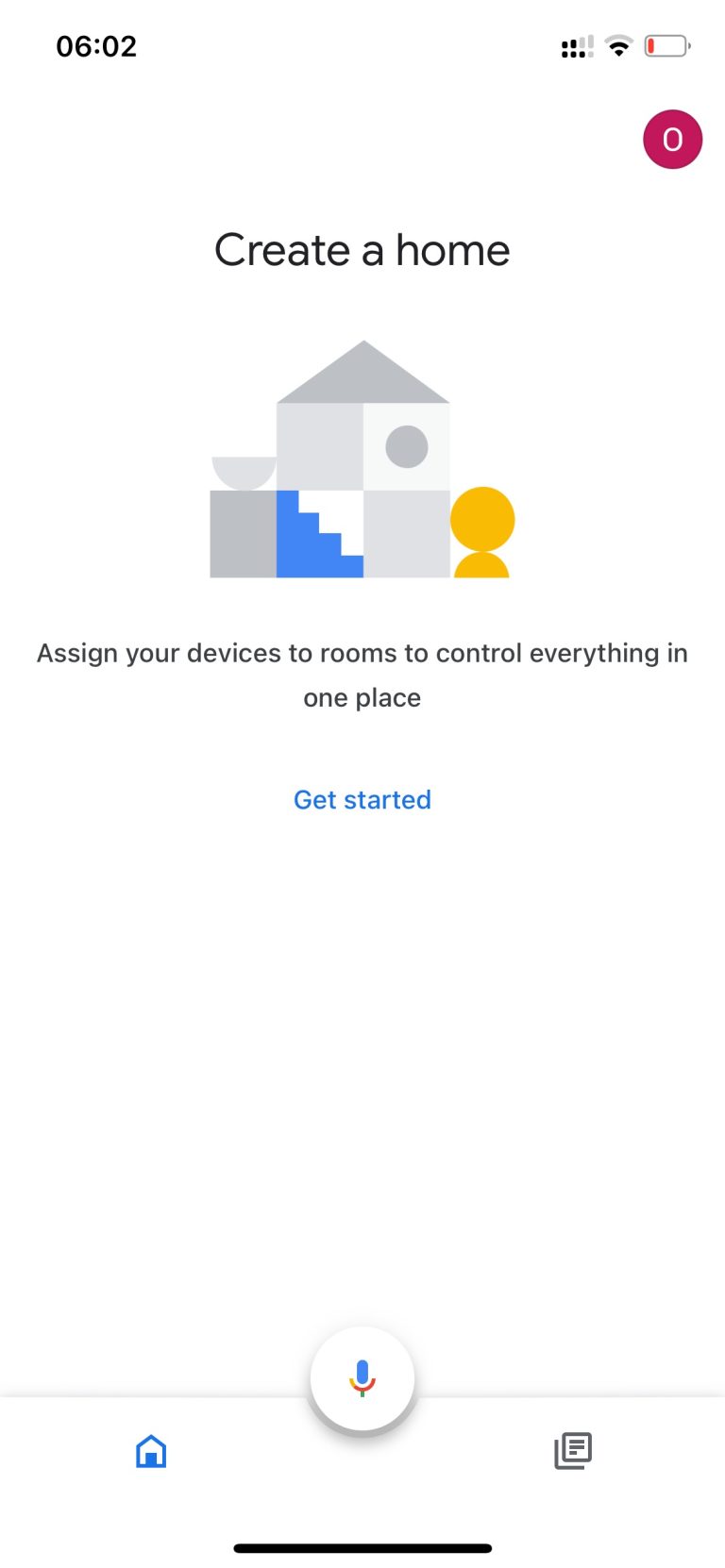This screenshot has width=725, height=1568.
Task: Open the Feed tab
Action: [573, 1451]
